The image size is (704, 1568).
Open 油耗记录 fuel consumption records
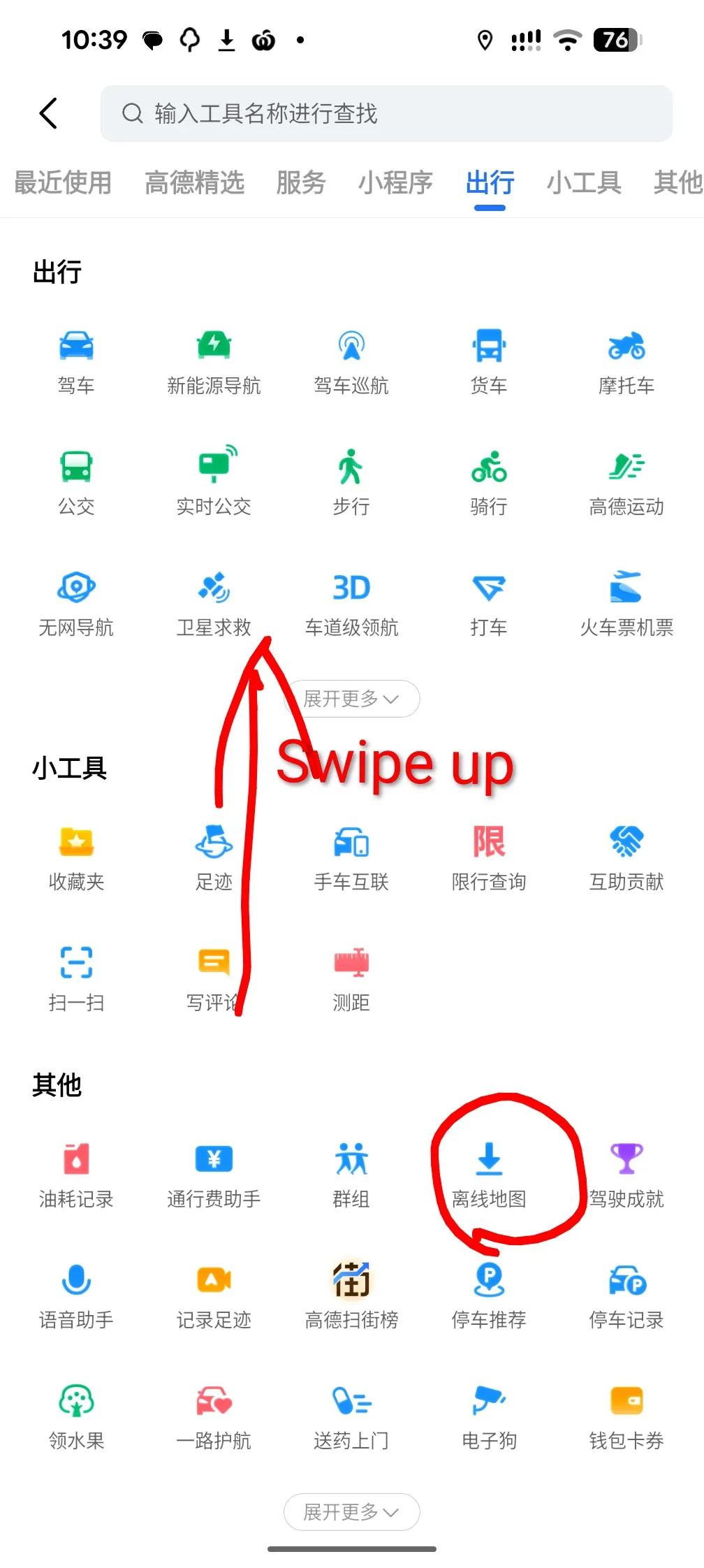pos(76,1170)
